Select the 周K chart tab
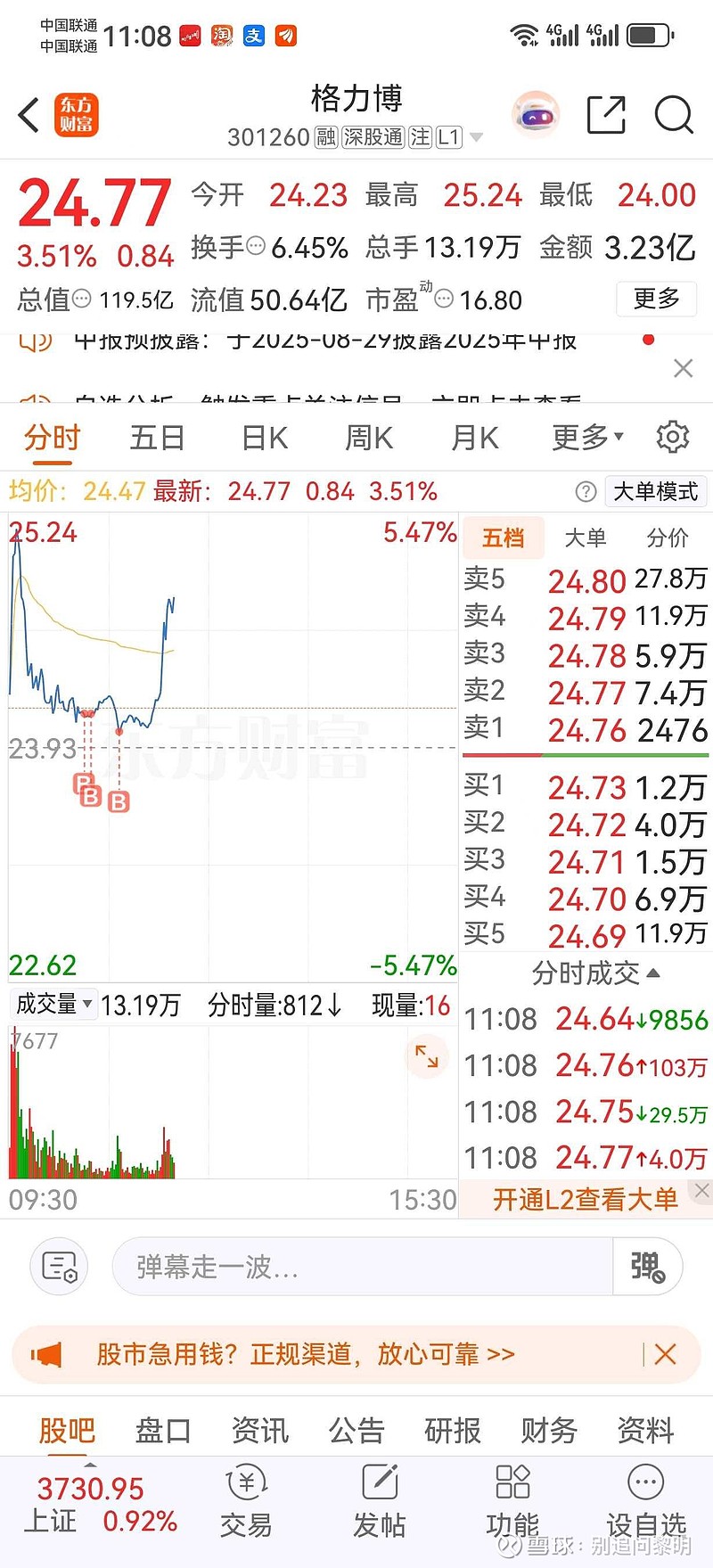Image resolution: width=713 pixels, height=1568 pixels. pos(369,438)
